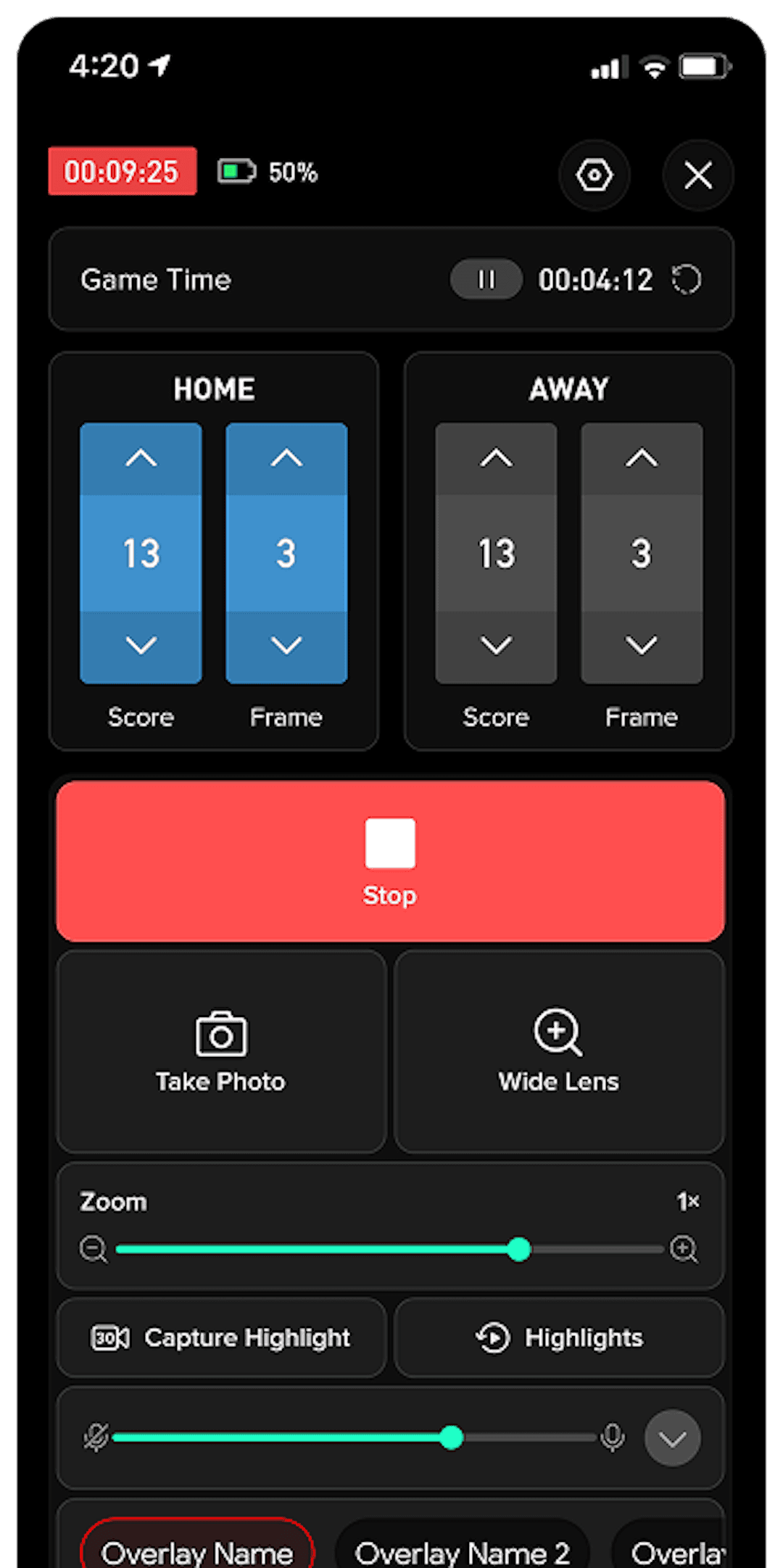The height and width of the screenshot is (1568, 783).
Task: Increase the AWAY score
Action: point(496,459)
